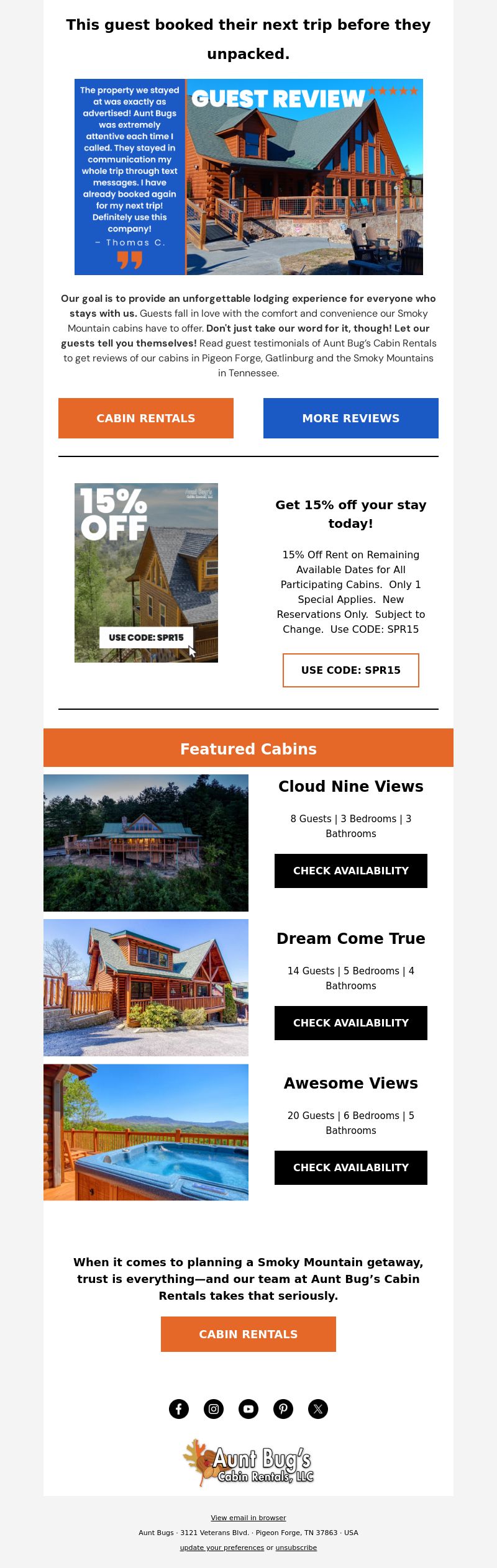Open the guest review banner image

[248, 177]
